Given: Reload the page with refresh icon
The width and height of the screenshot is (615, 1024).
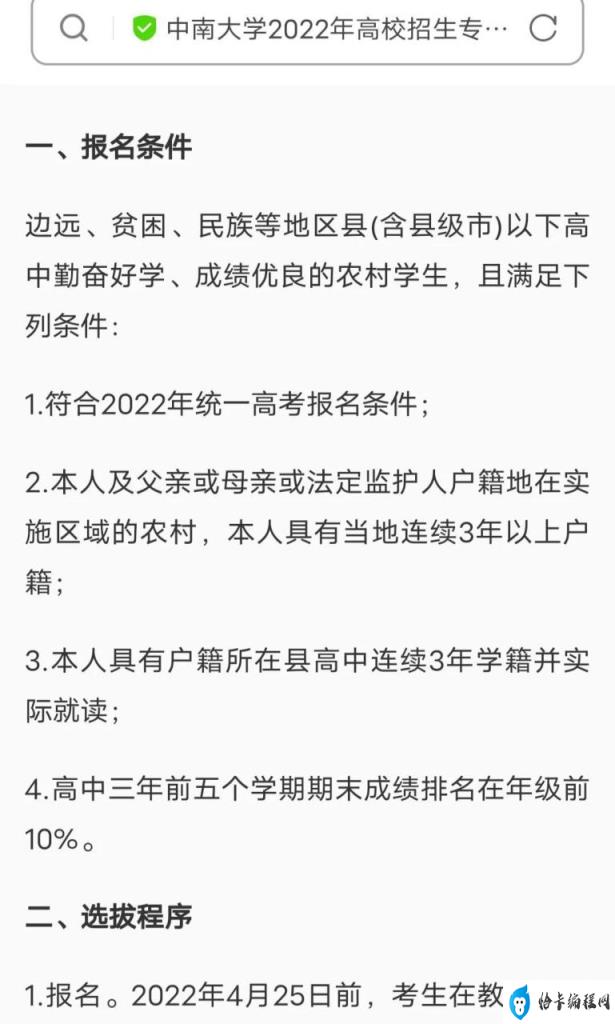Looking at the screenshot, I should click(543, 28).
